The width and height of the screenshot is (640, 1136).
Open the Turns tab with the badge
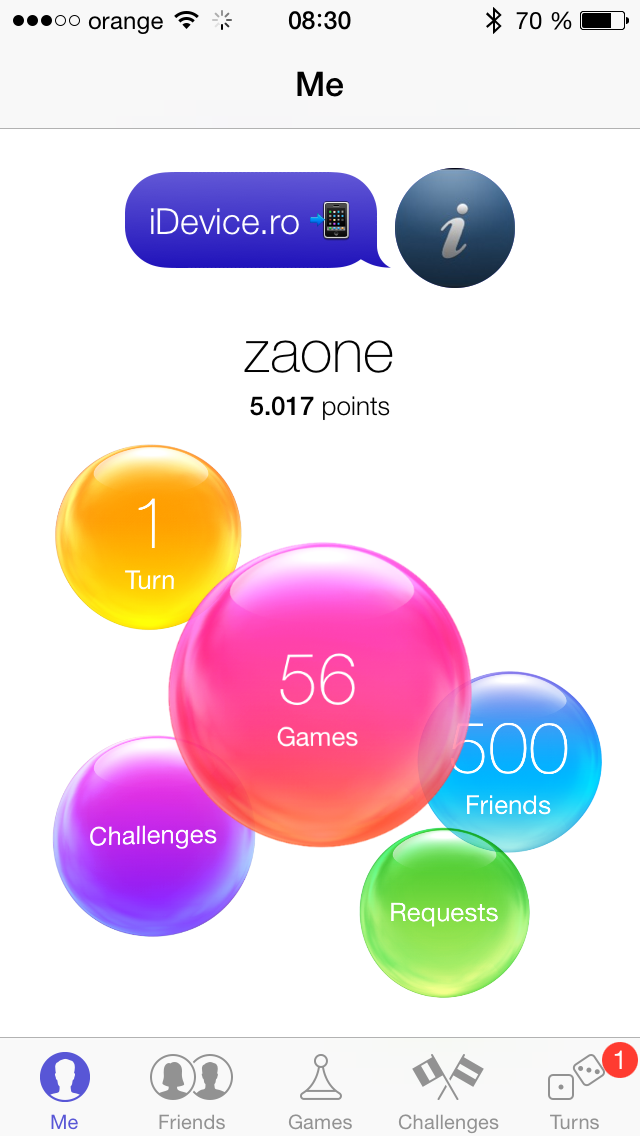coord(576,1090)
